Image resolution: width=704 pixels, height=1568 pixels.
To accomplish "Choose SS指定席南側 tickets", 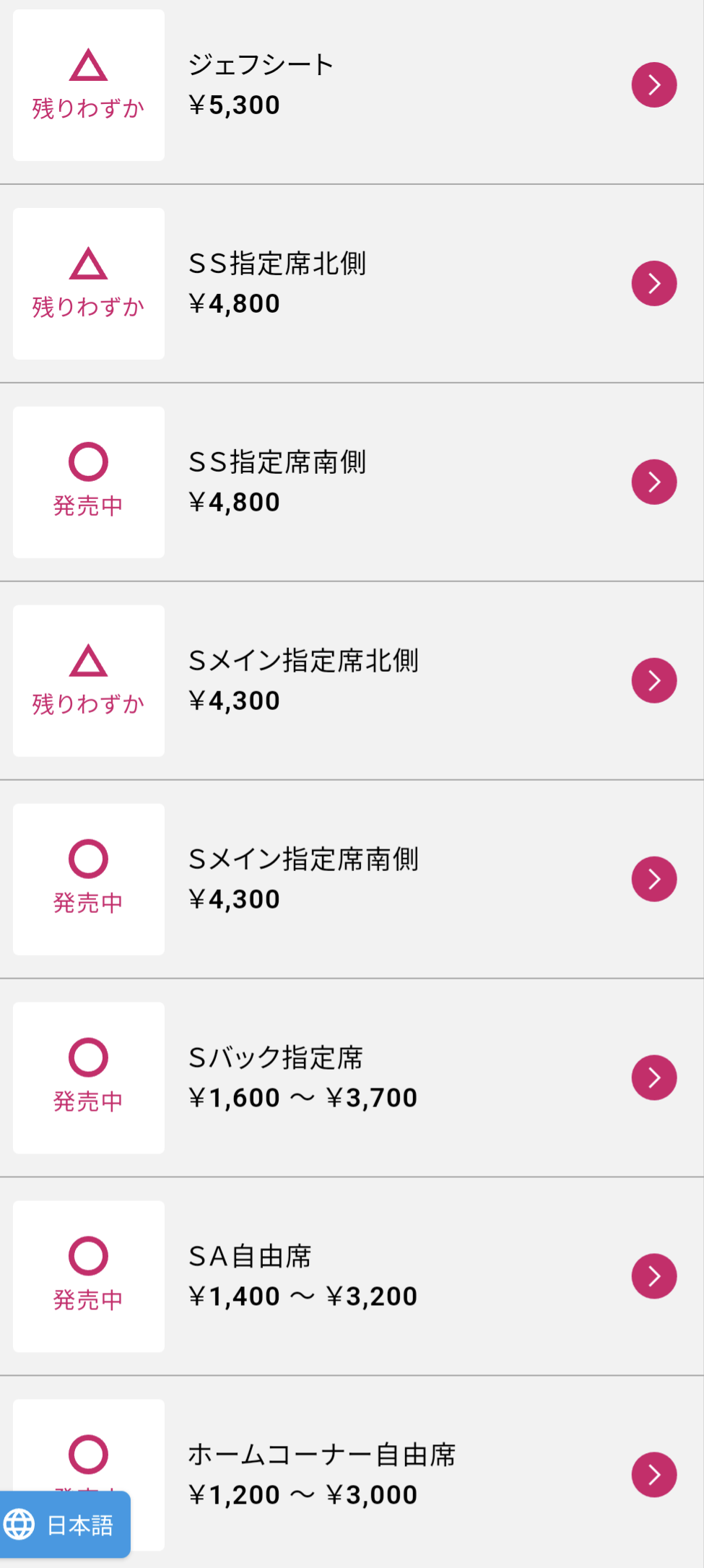I will point(352,482).
